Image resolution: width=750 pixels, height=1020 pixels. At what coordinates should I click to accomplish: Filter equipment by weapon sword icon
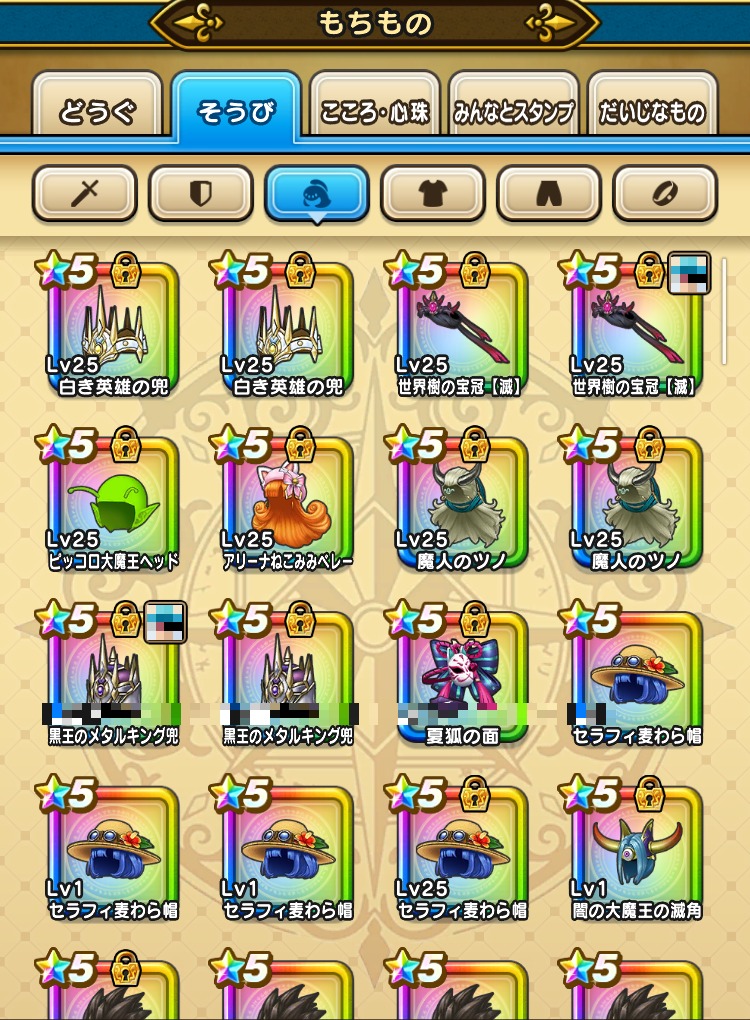pos(85,194)
